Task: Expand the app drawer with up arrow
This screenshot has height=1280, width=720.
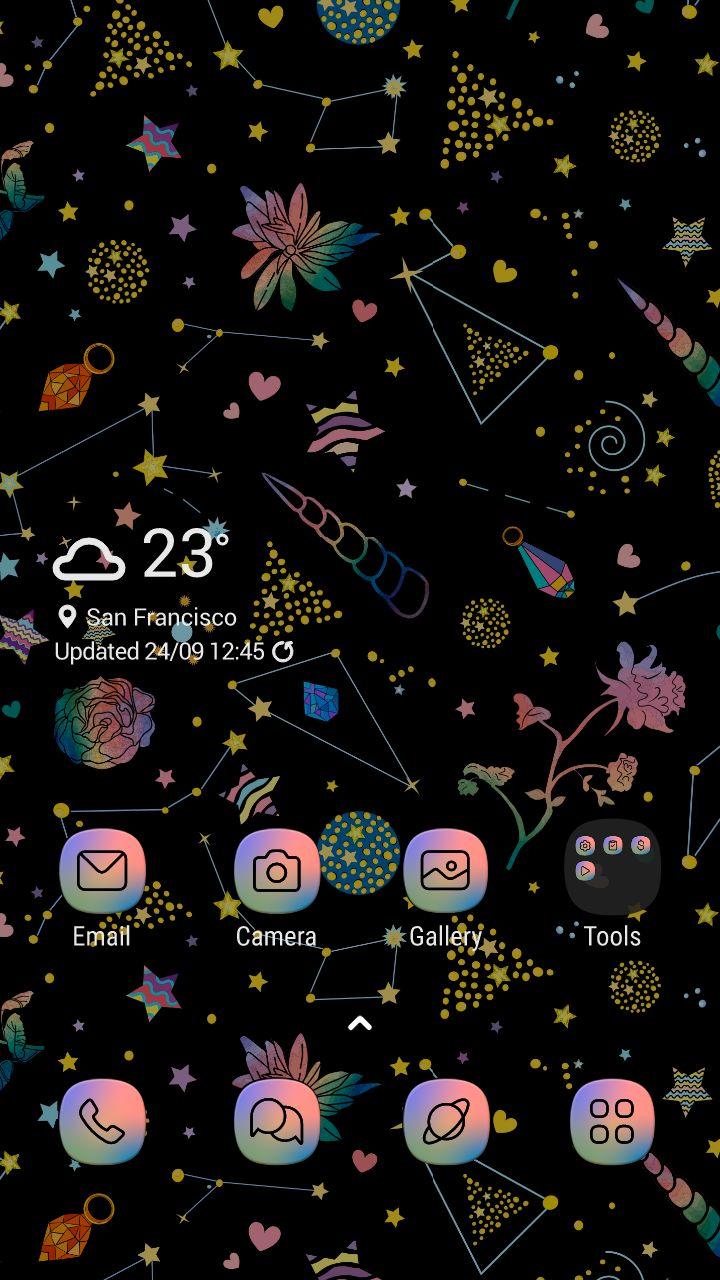Action: click(x=360, y=1023)
